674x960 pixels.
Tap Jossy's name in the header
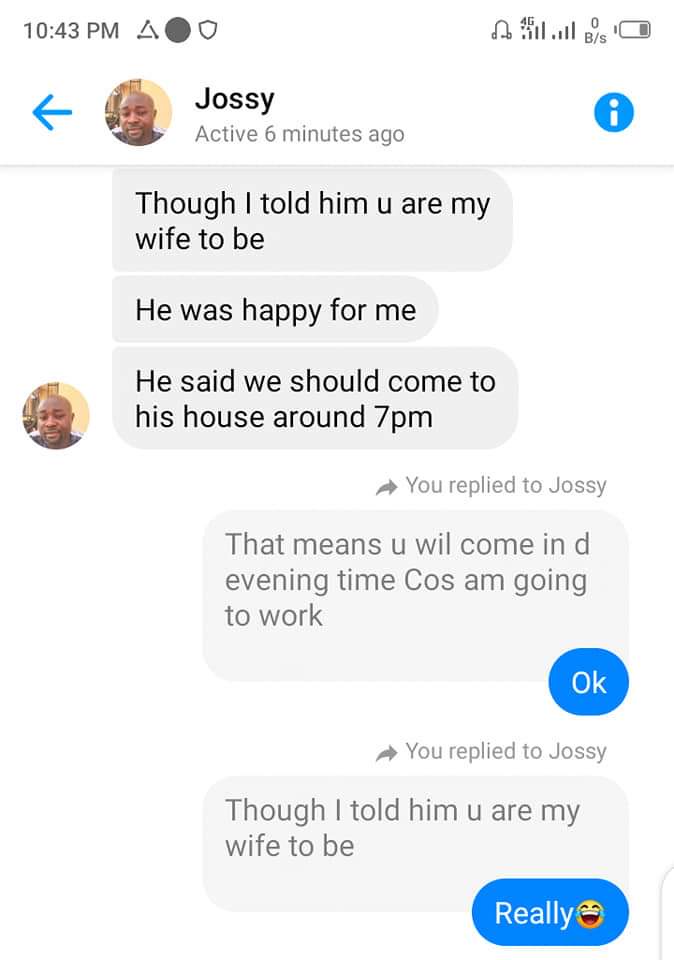click(234, 100)
